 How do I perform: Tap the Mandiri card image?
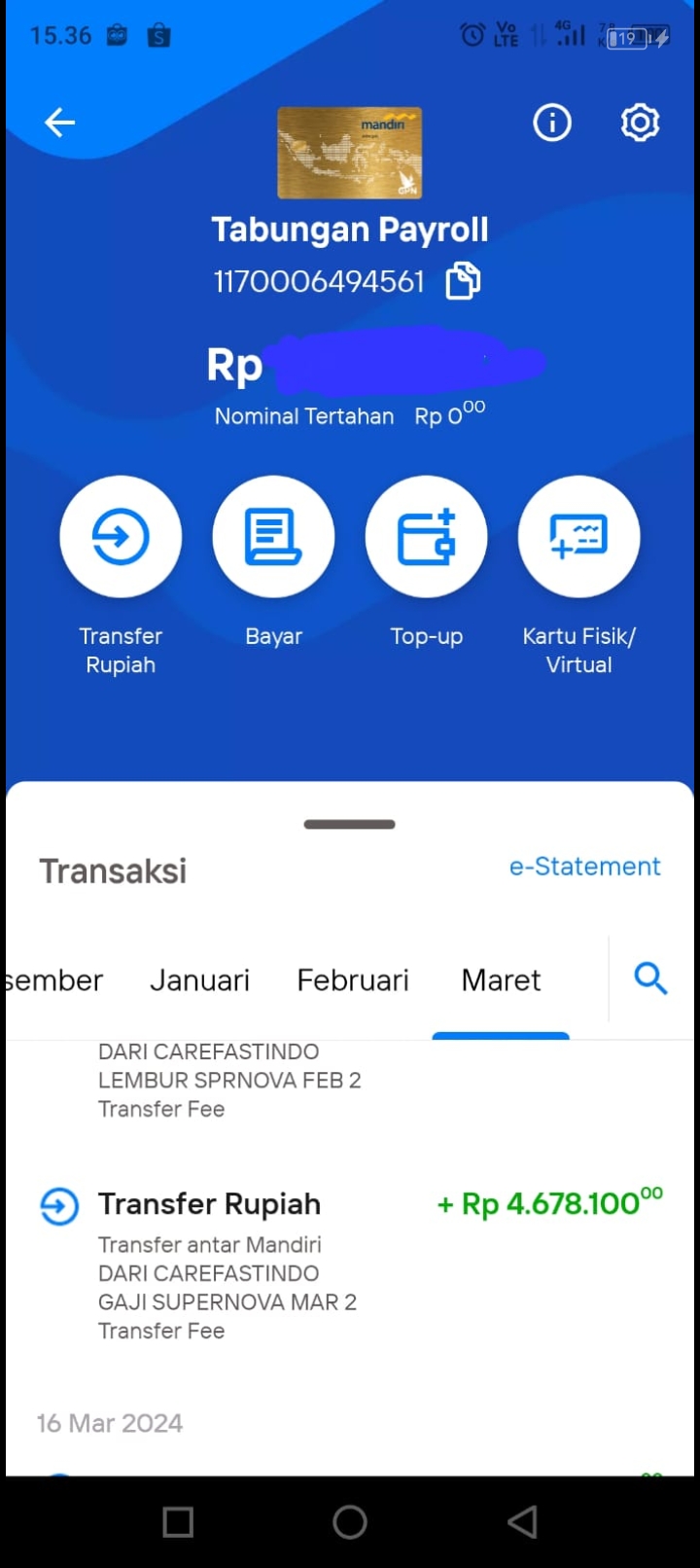(350, 153)
